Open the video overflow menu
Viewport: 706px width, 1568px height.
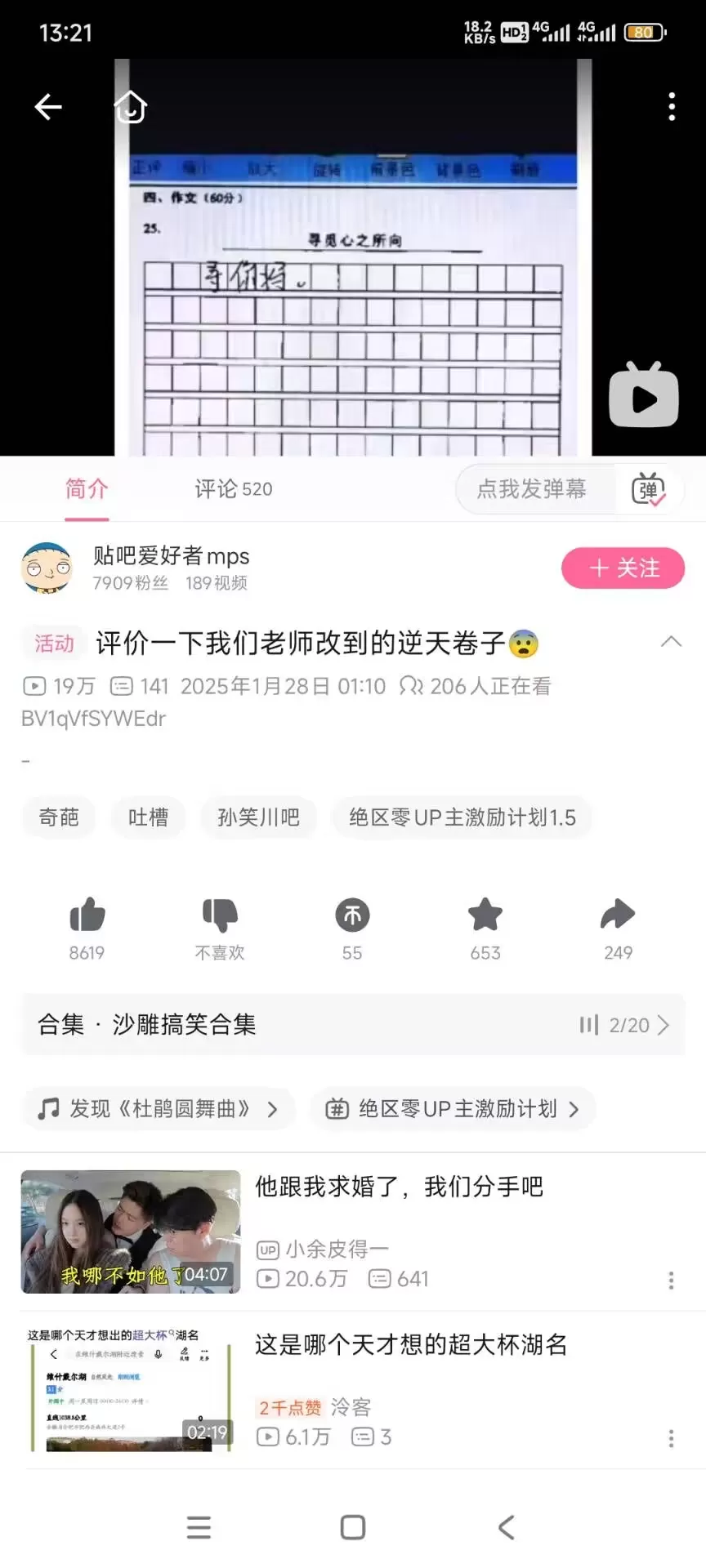(672, 106)
